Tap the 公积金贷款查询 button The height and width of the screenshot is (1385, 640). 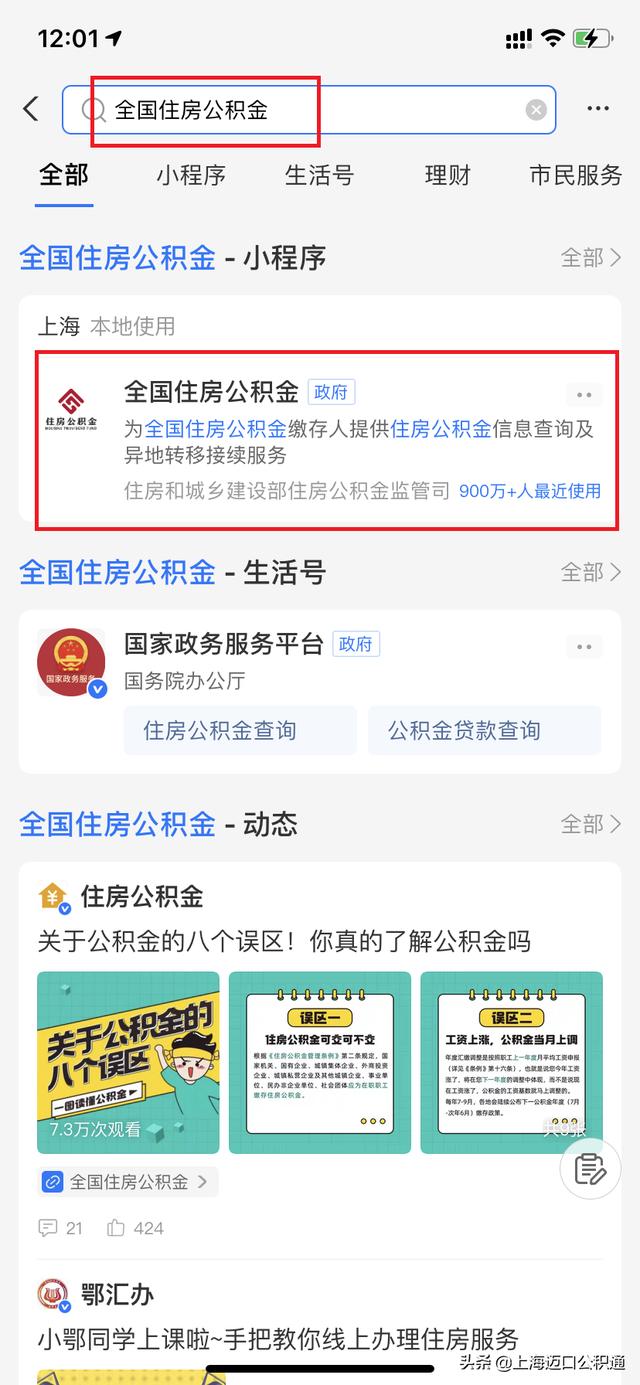[484, 731]
